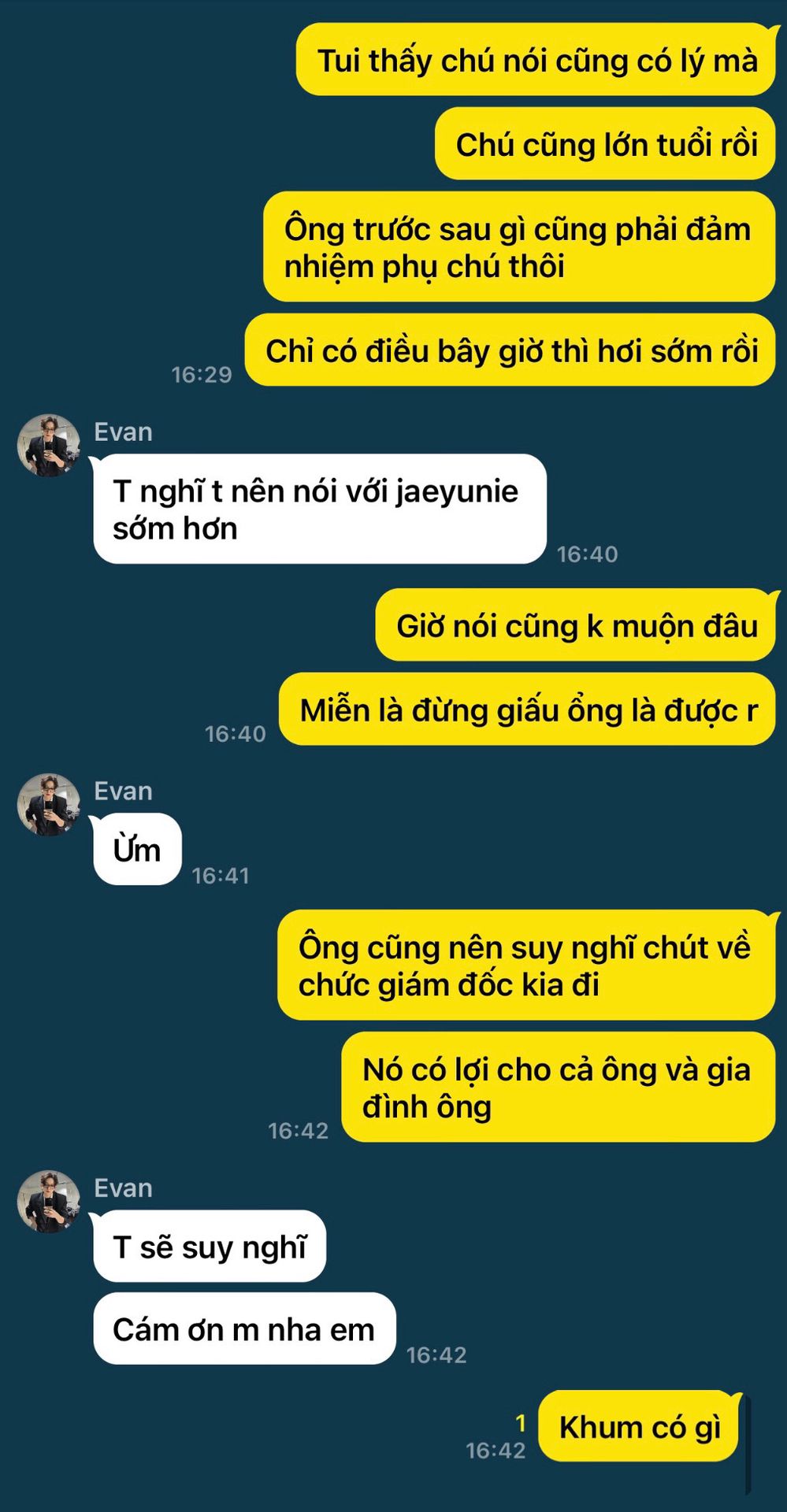Screen dimensions: 787x1512
Task: Open Evan's avatar beside the jaeyunie message
Action: click(49, 446)
